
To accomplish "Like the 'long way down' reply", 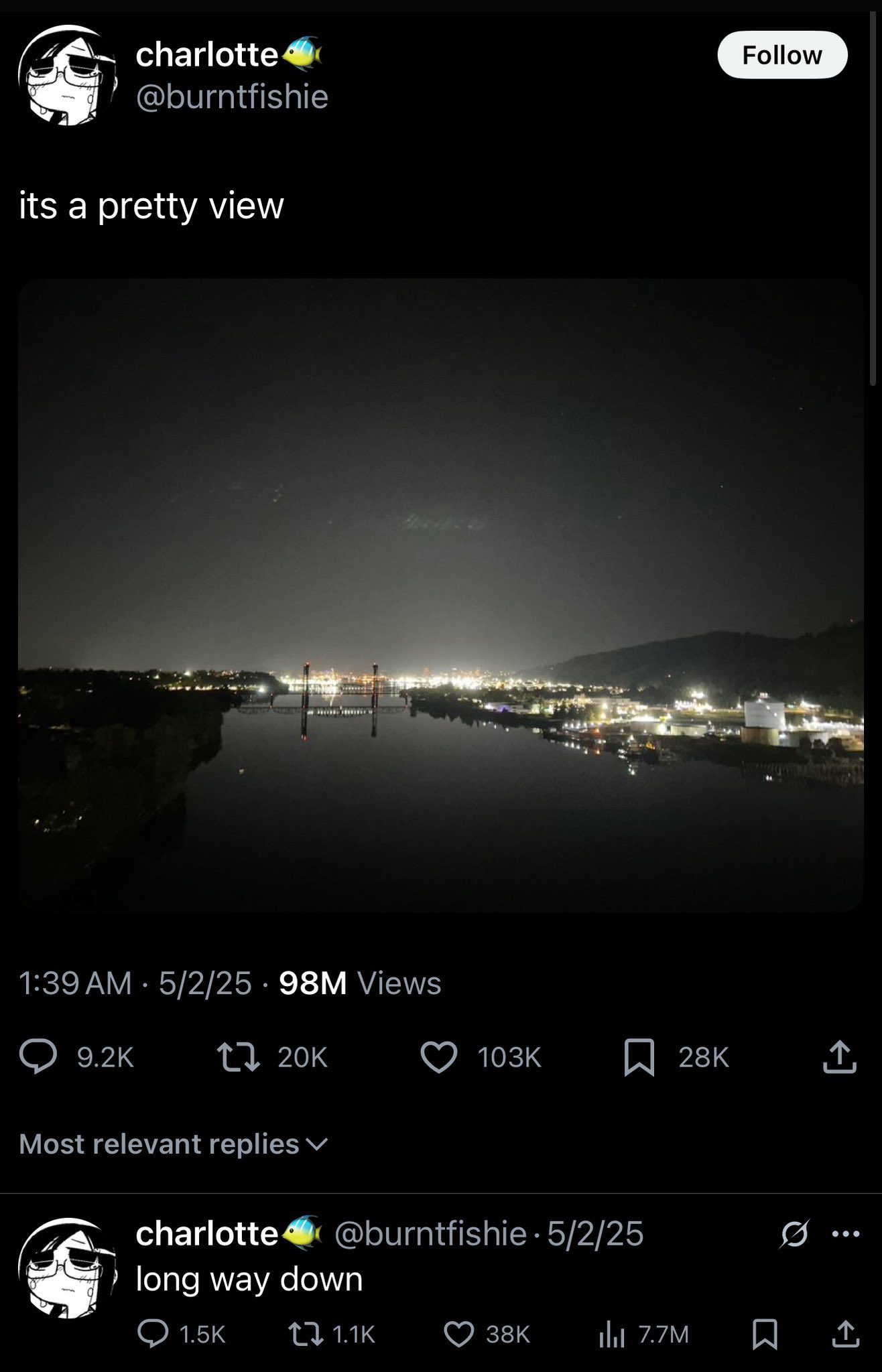I will point(460,1334).
